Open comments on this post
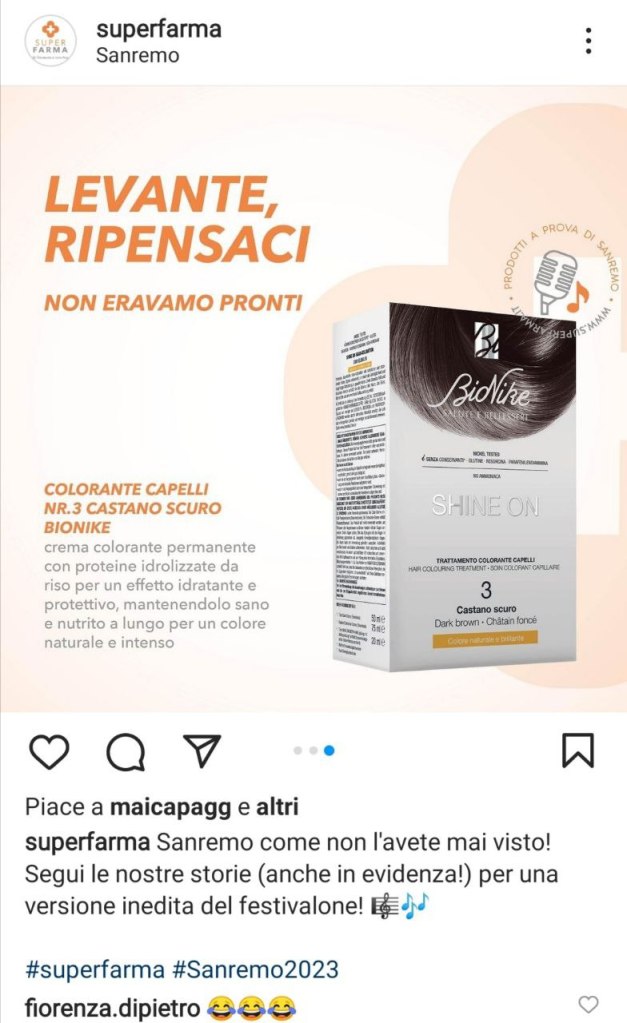Screen dimensions: 627x1023 tap(125, 751)
